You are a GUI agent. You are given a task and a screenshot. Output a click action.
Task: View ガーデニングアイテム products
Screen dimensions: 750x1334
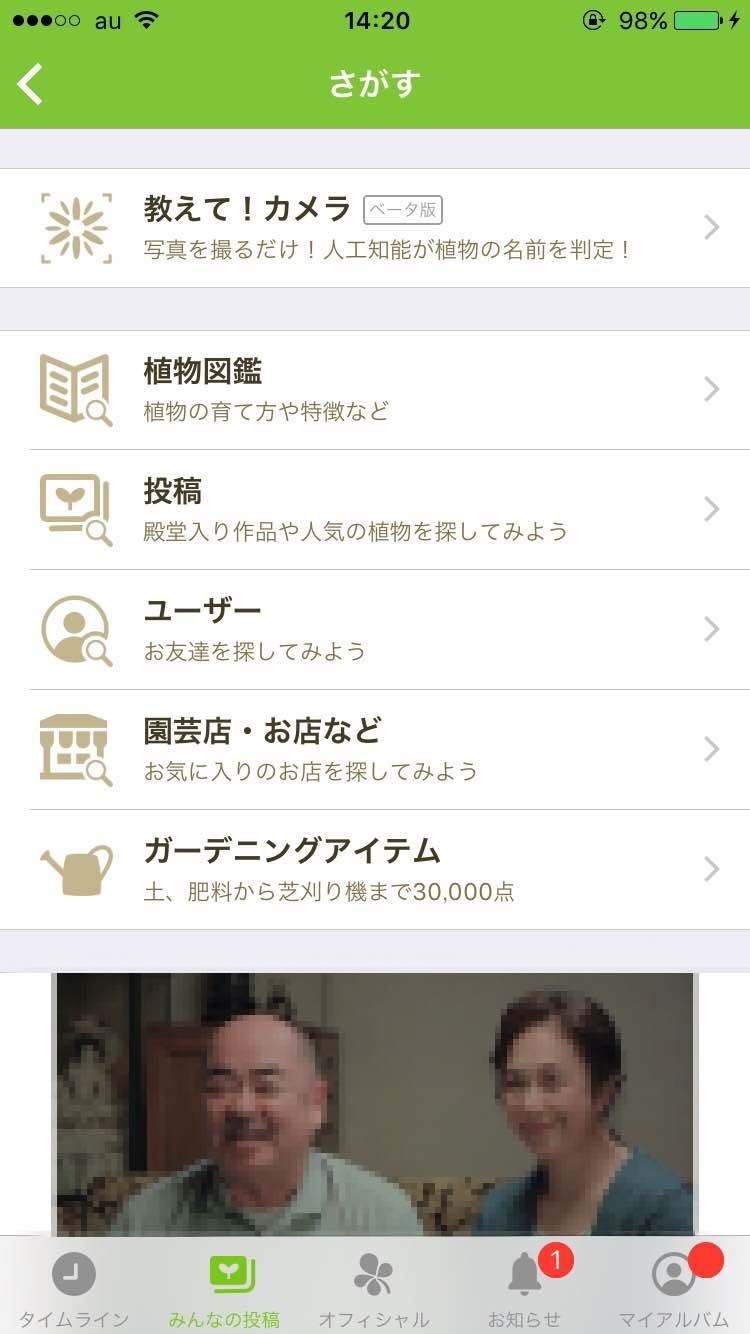[375, 869]
